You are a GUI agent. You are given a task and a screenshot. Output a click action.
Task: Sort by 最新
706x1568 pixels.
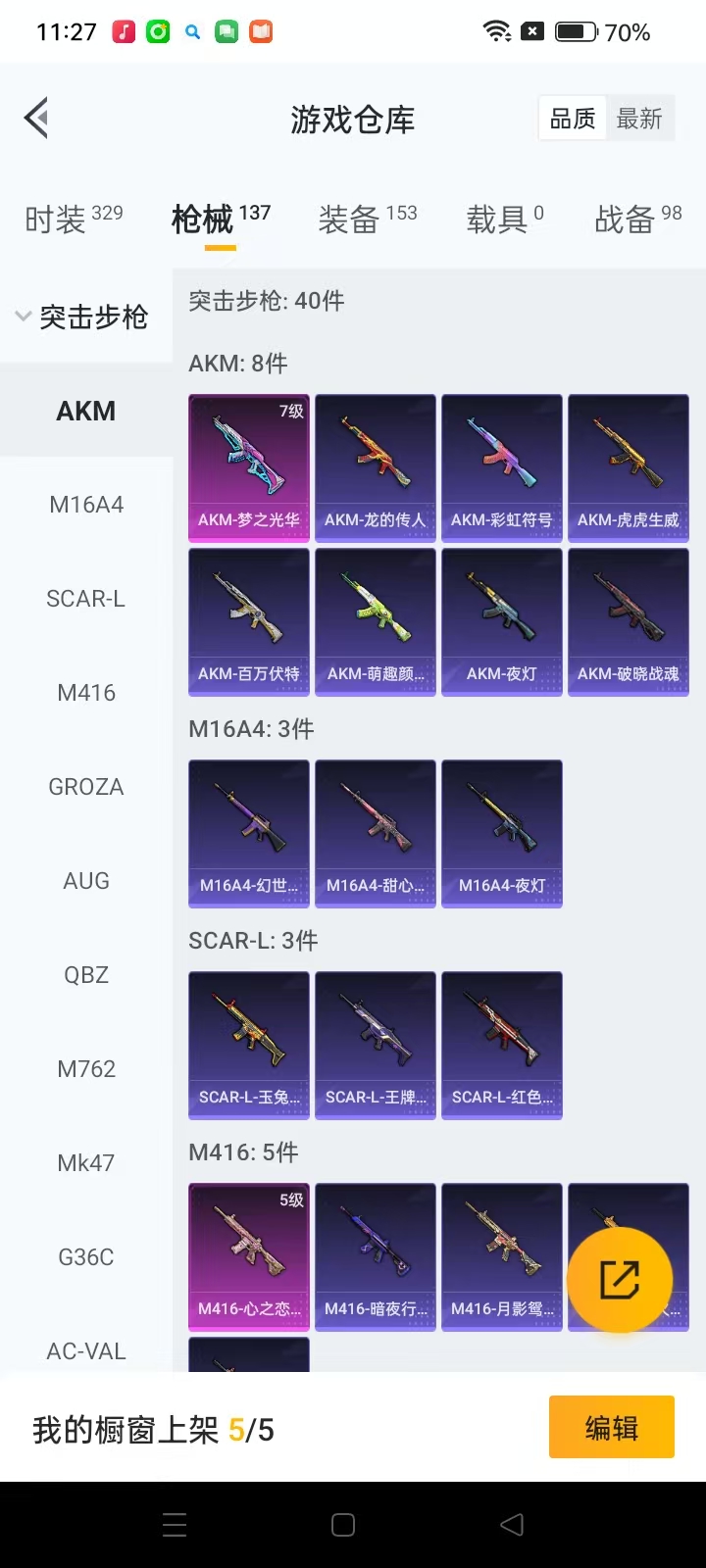(x=639, y=120)
